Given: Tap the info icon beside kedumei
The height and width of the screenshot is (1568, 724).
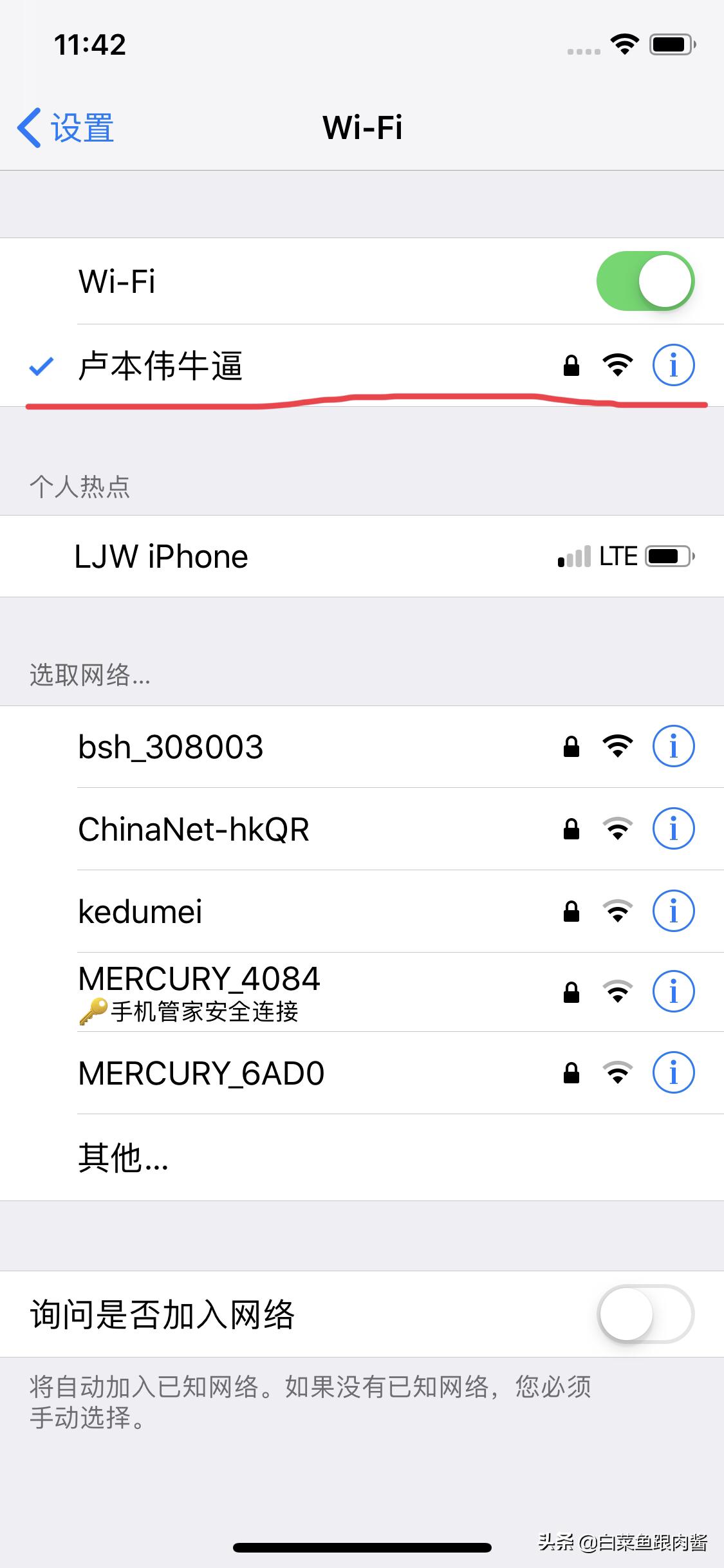Looking at the screenshot, I should (673, 910).
